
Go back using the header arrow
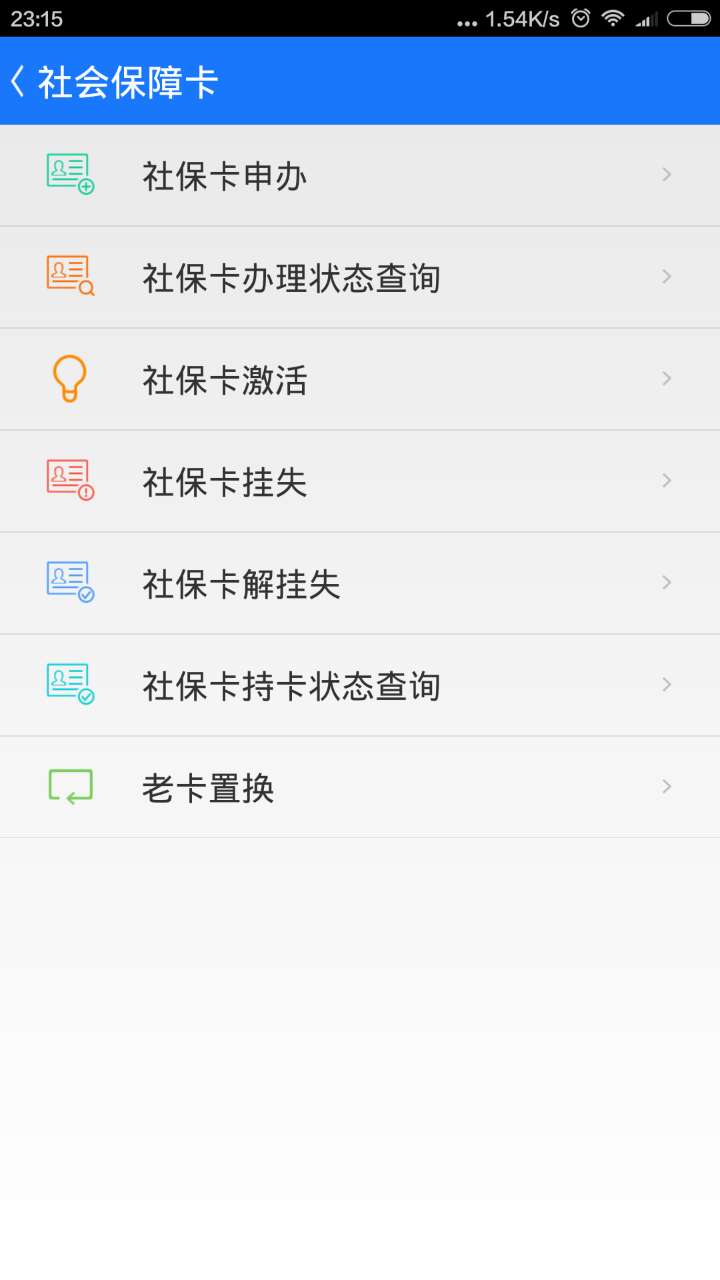17,81
